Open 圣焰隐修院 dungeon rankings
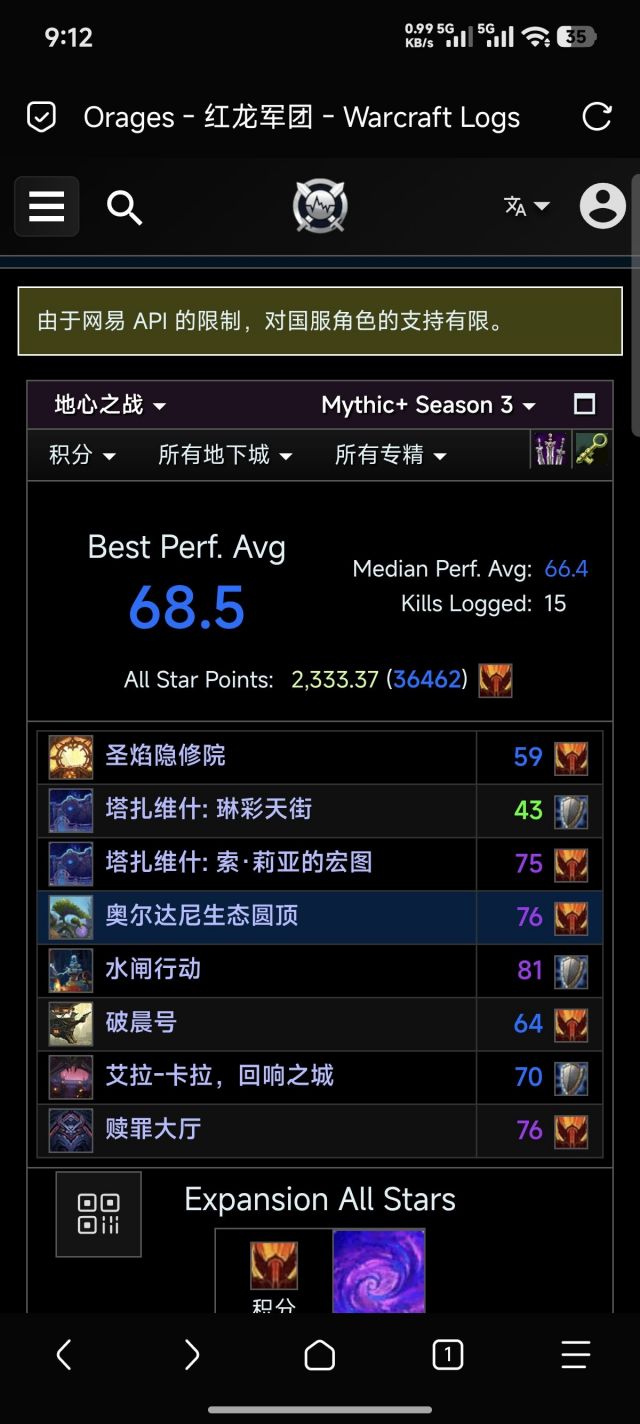The width and height of the screenshot is (640, 1424). click(x=166, y=756)
